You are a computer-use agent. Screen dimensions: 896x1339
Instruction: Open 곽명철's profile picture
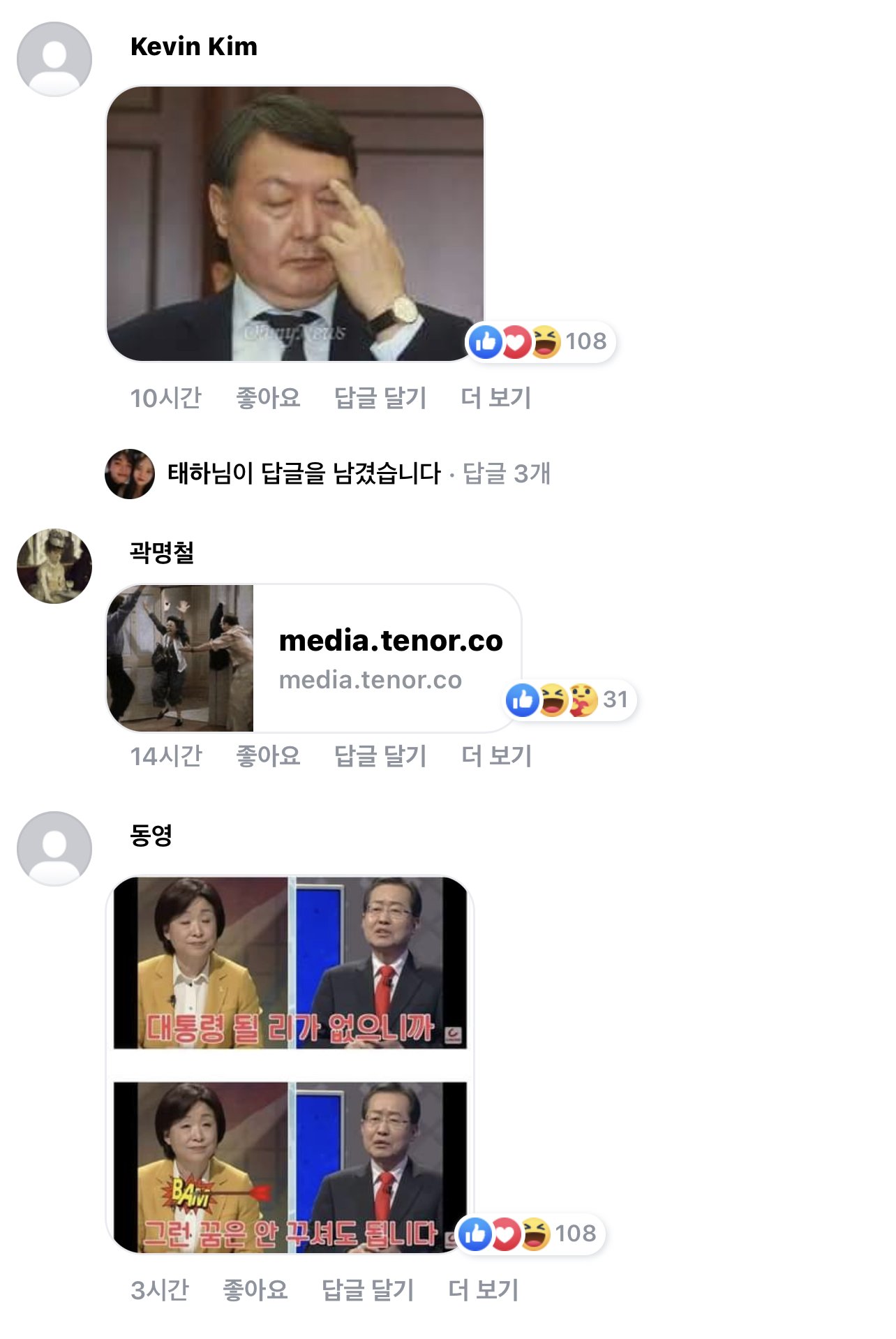click(x=54, y=565)
